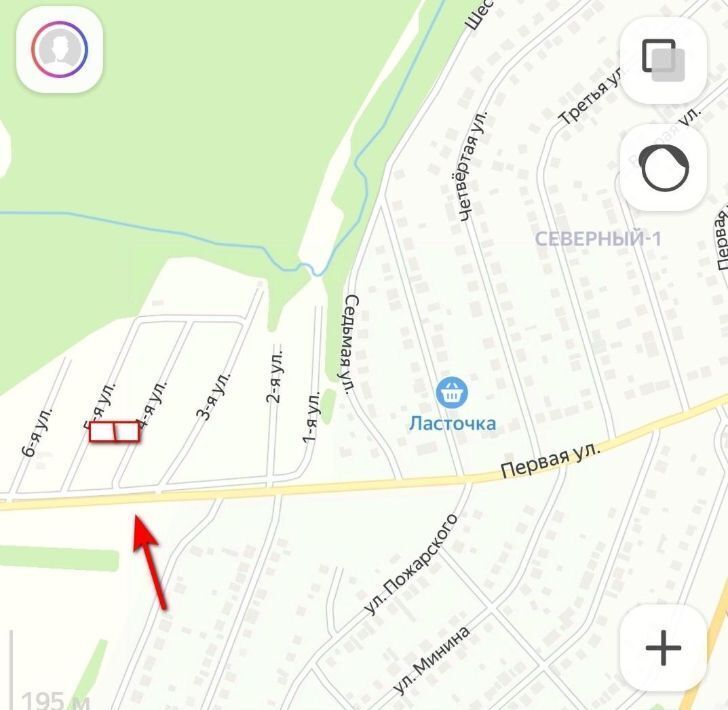The image size is (728, 710).
Task: Open the Ласточка store marker
Action: 452,392
